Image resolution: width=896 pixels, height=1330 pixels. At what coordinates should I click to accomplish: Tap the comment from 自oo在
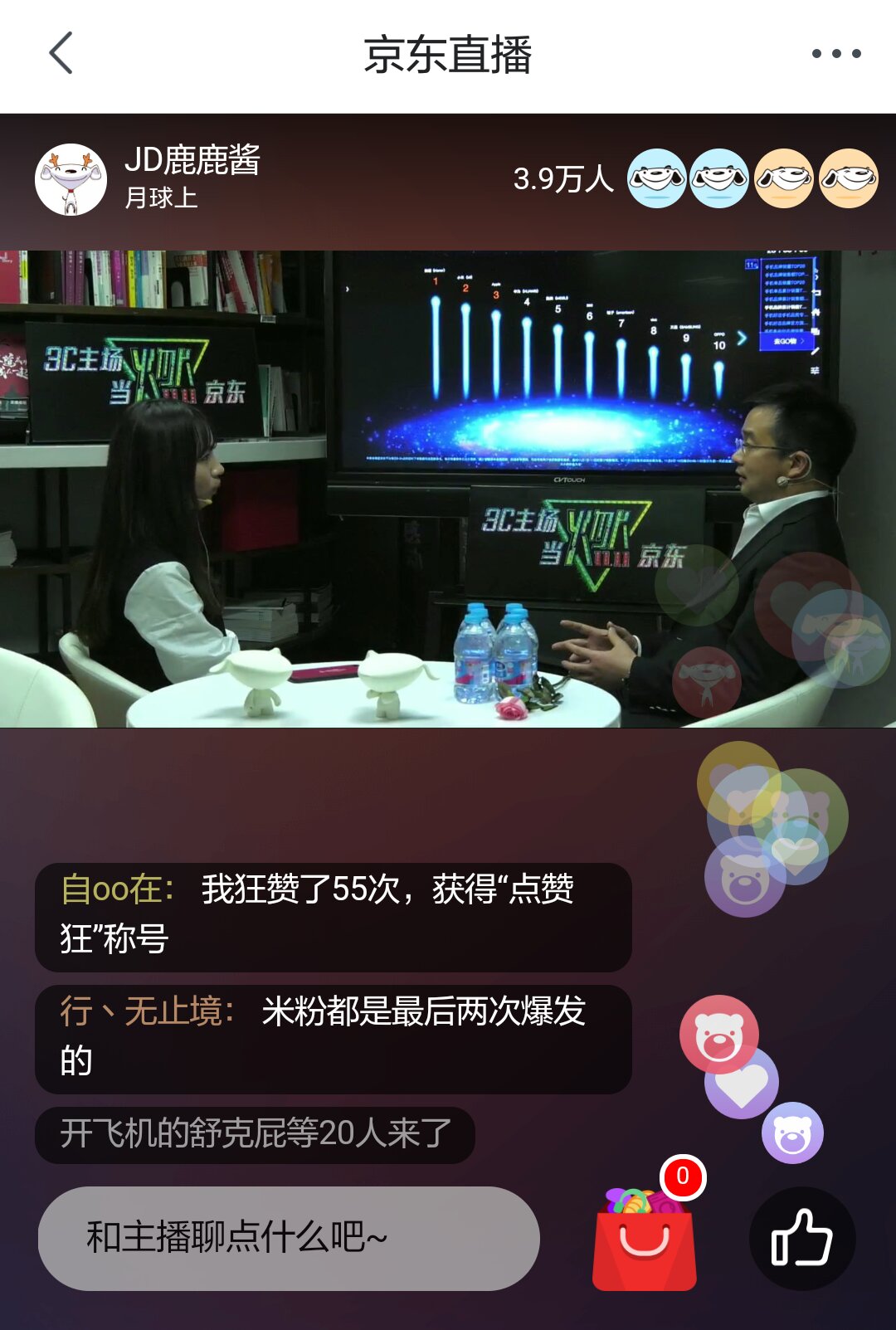[332, 917]
